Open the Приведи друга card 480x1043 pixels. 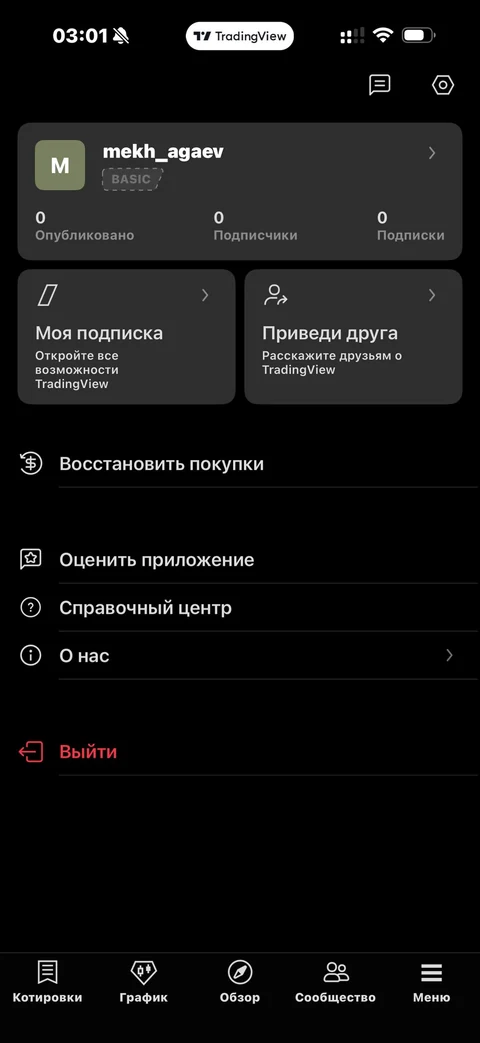(x=353, y=337)
